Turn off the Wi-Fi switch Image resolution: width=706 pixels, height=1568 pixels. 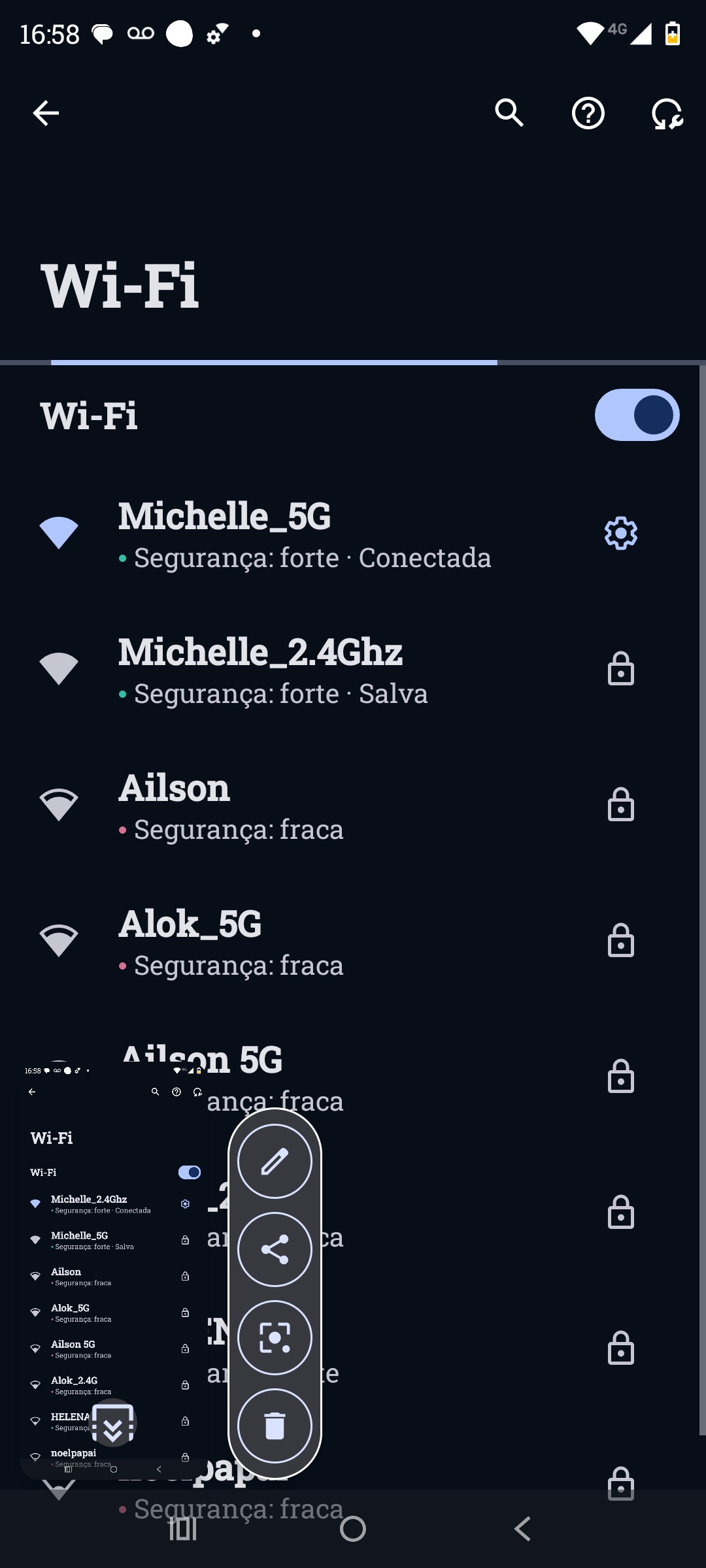point(637,415)
